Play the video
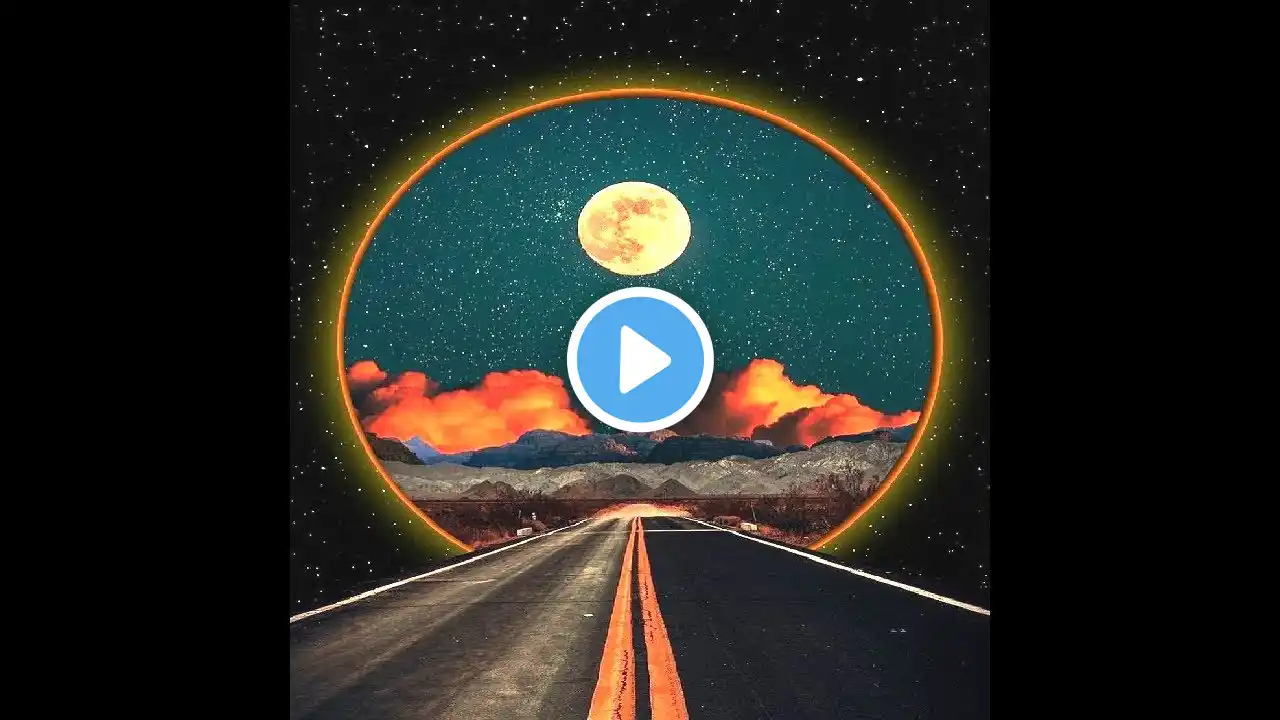 (640, 360)
